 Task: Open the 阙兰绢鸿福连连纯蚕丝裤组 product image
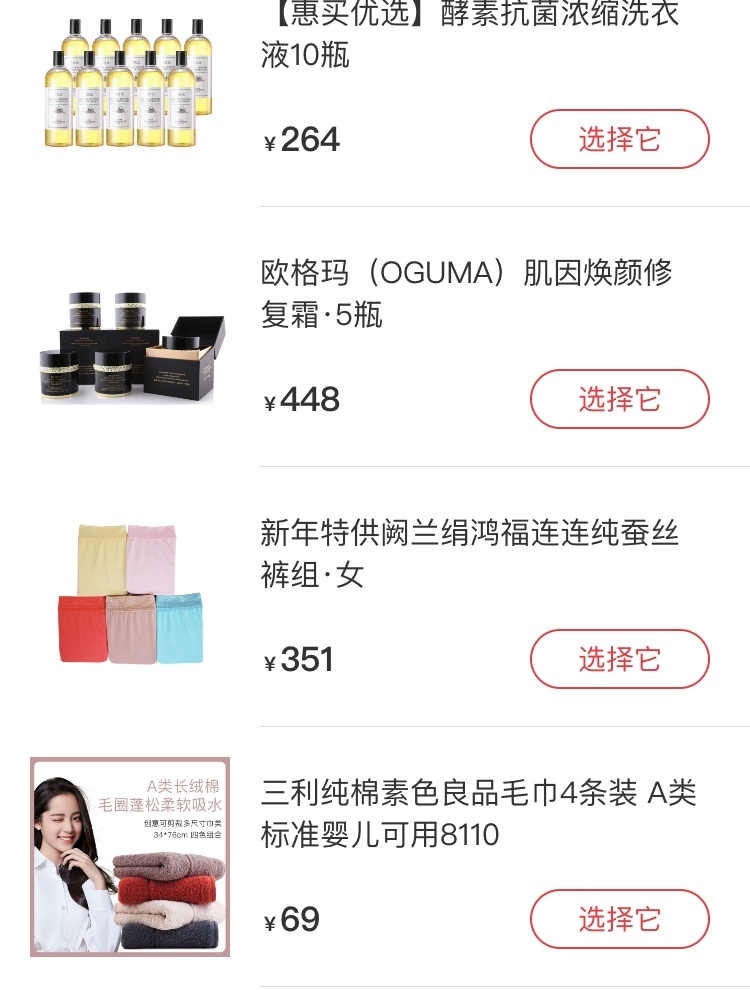click(130, 597)
